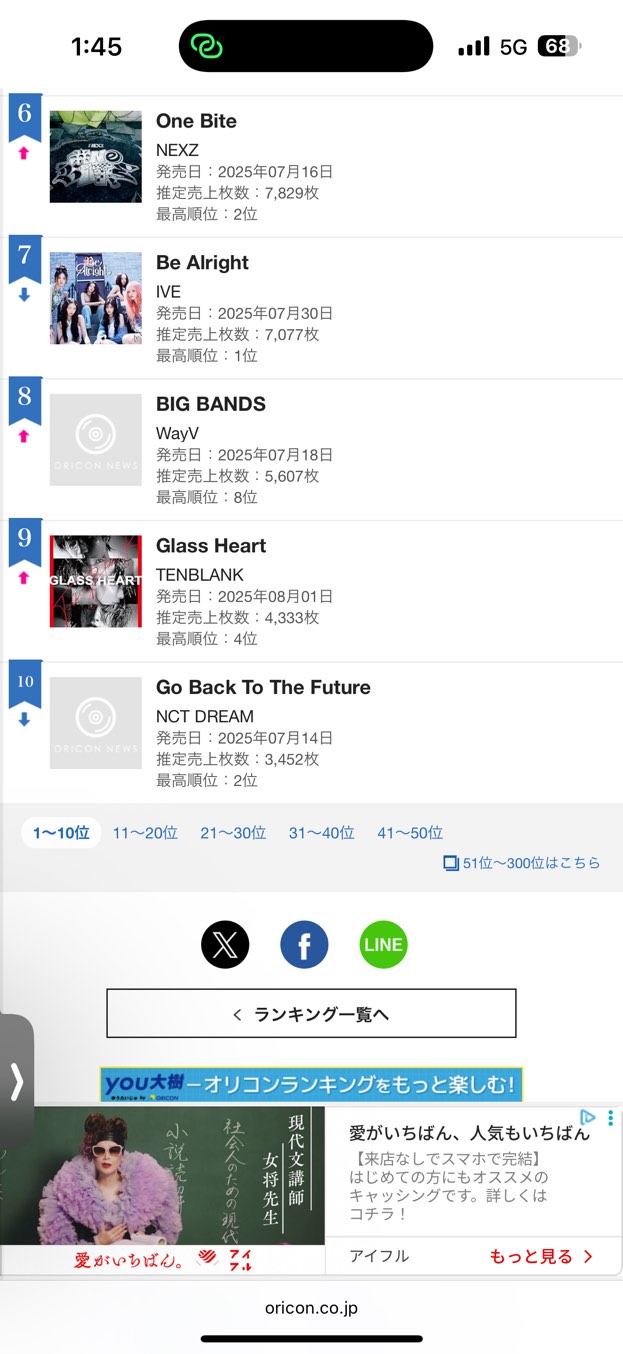Go to ranks 31〜40位
The width and height of the screenshot is (623, 1354).
[x=321, y=833]
